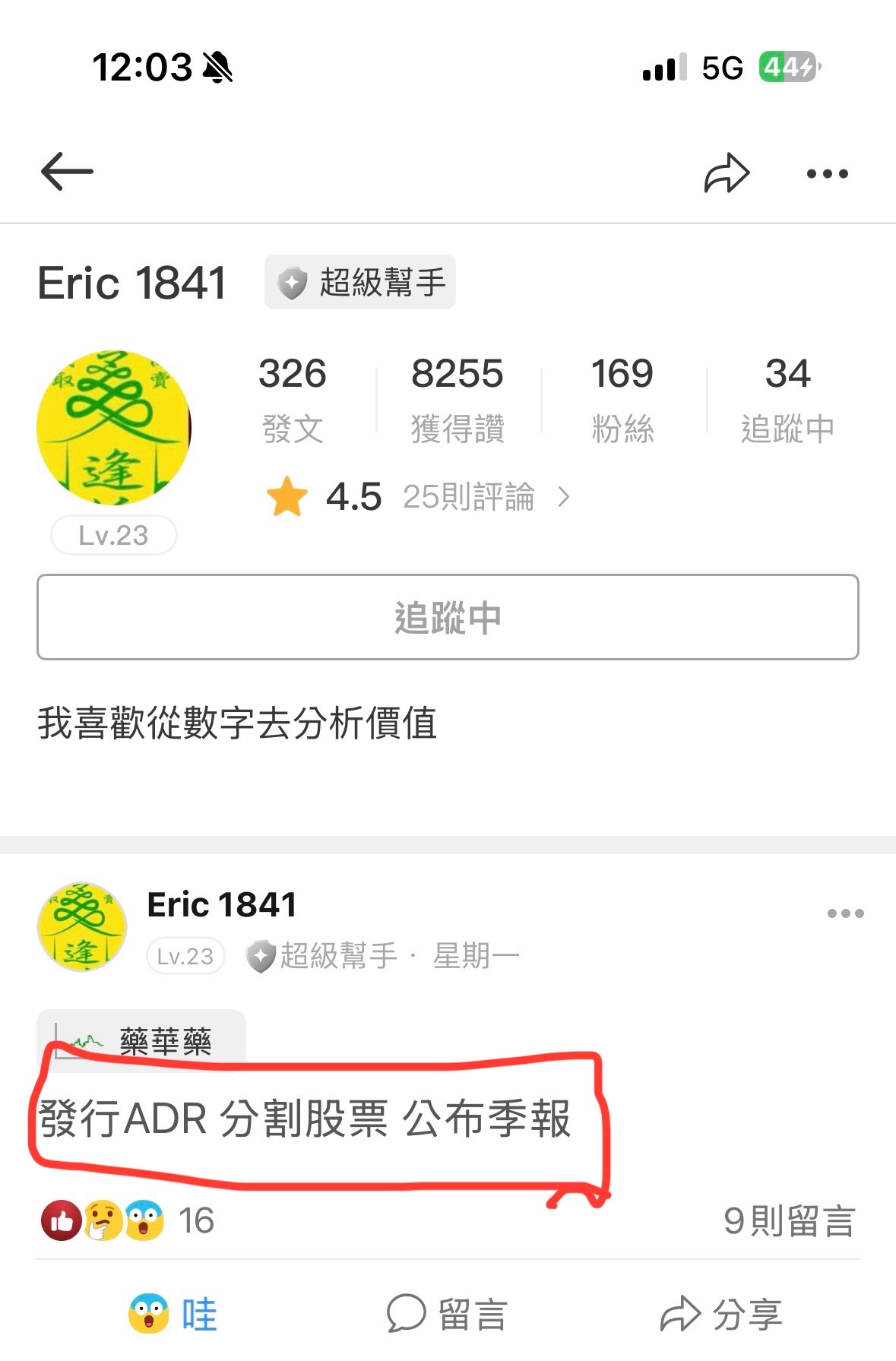View the 追蹤中 following count list
The width and height of the screenshot is (896, 1361).
(x=787, y=397)
